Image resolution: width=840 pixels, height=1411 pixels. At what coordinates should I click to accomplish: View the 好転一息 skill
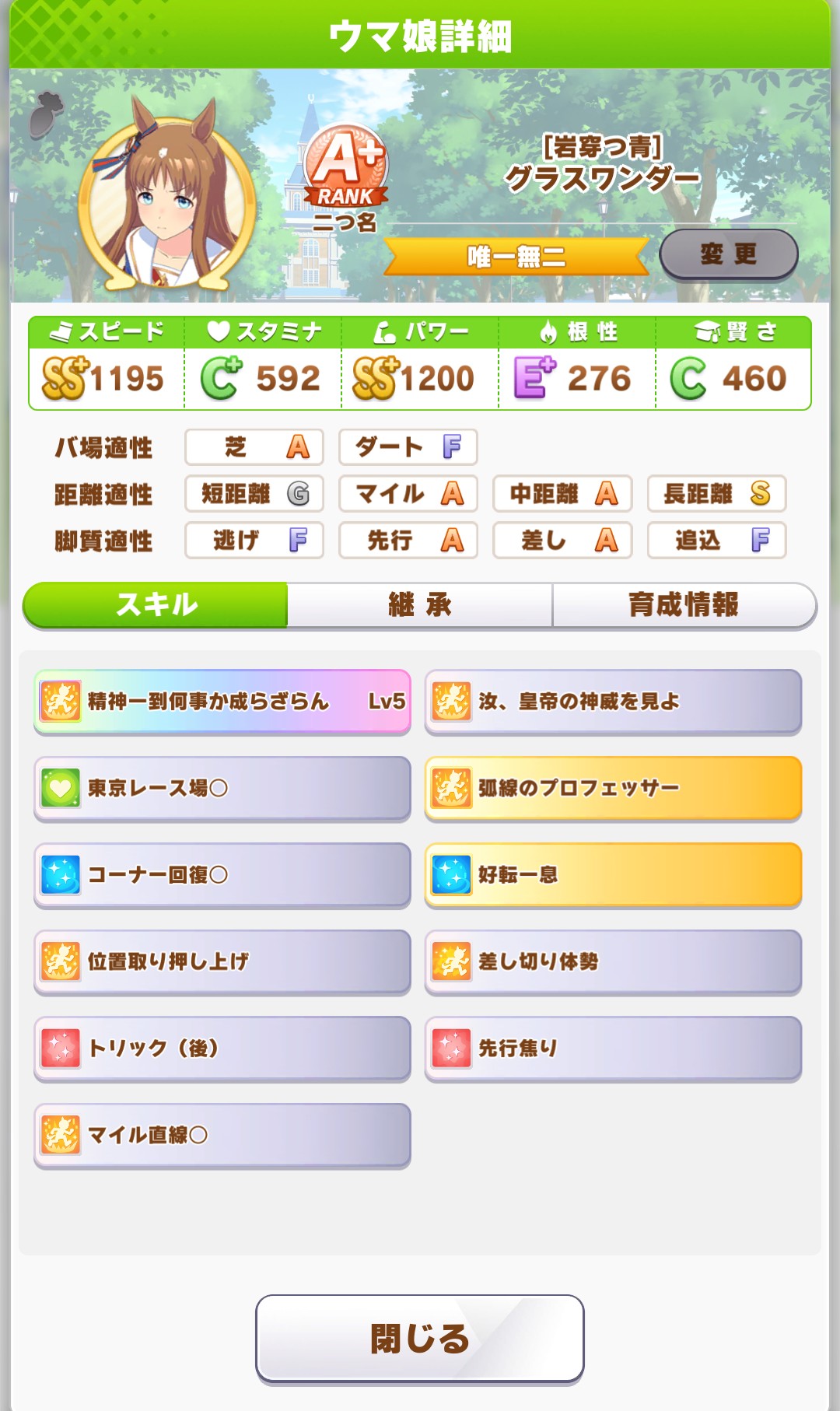coord(613,875)
